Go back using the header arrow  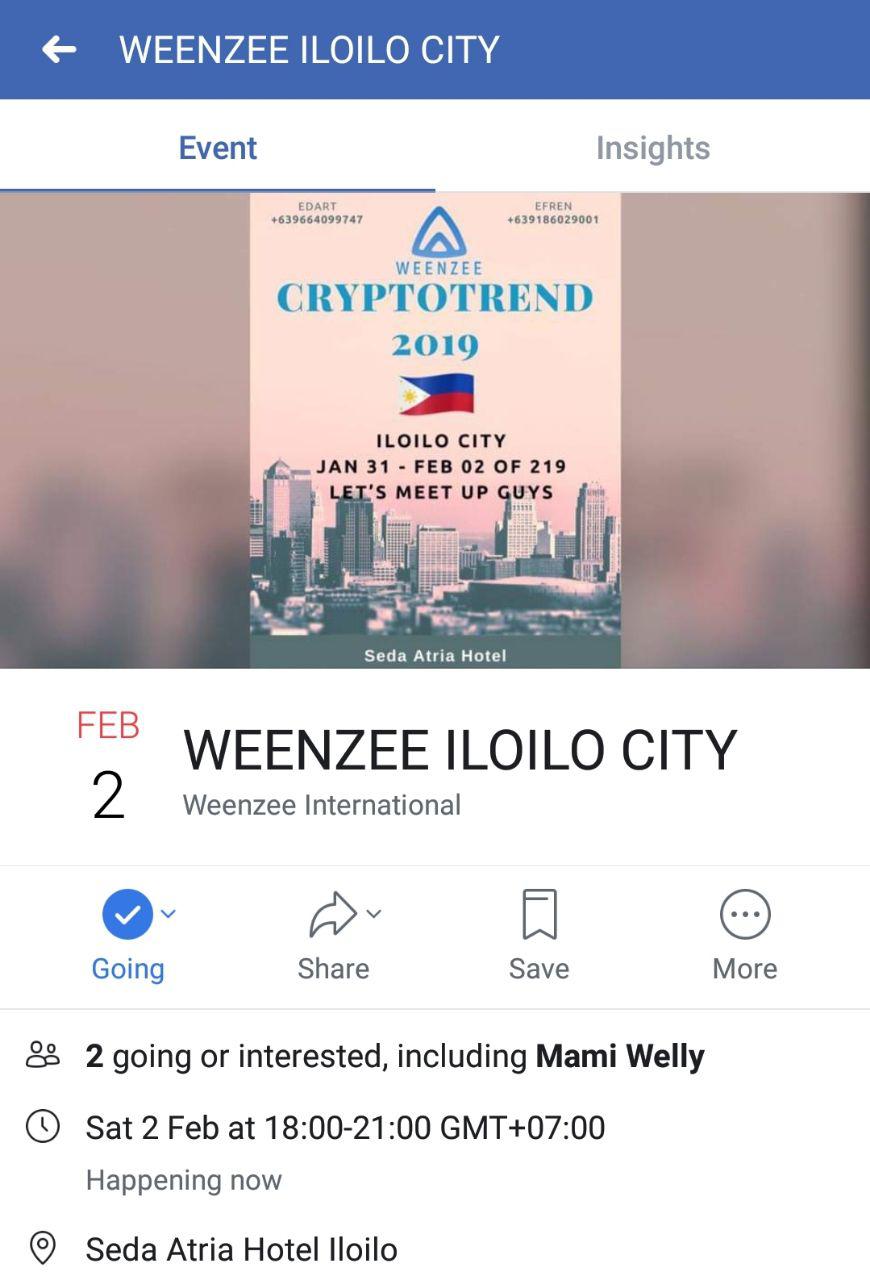[59, 49]
